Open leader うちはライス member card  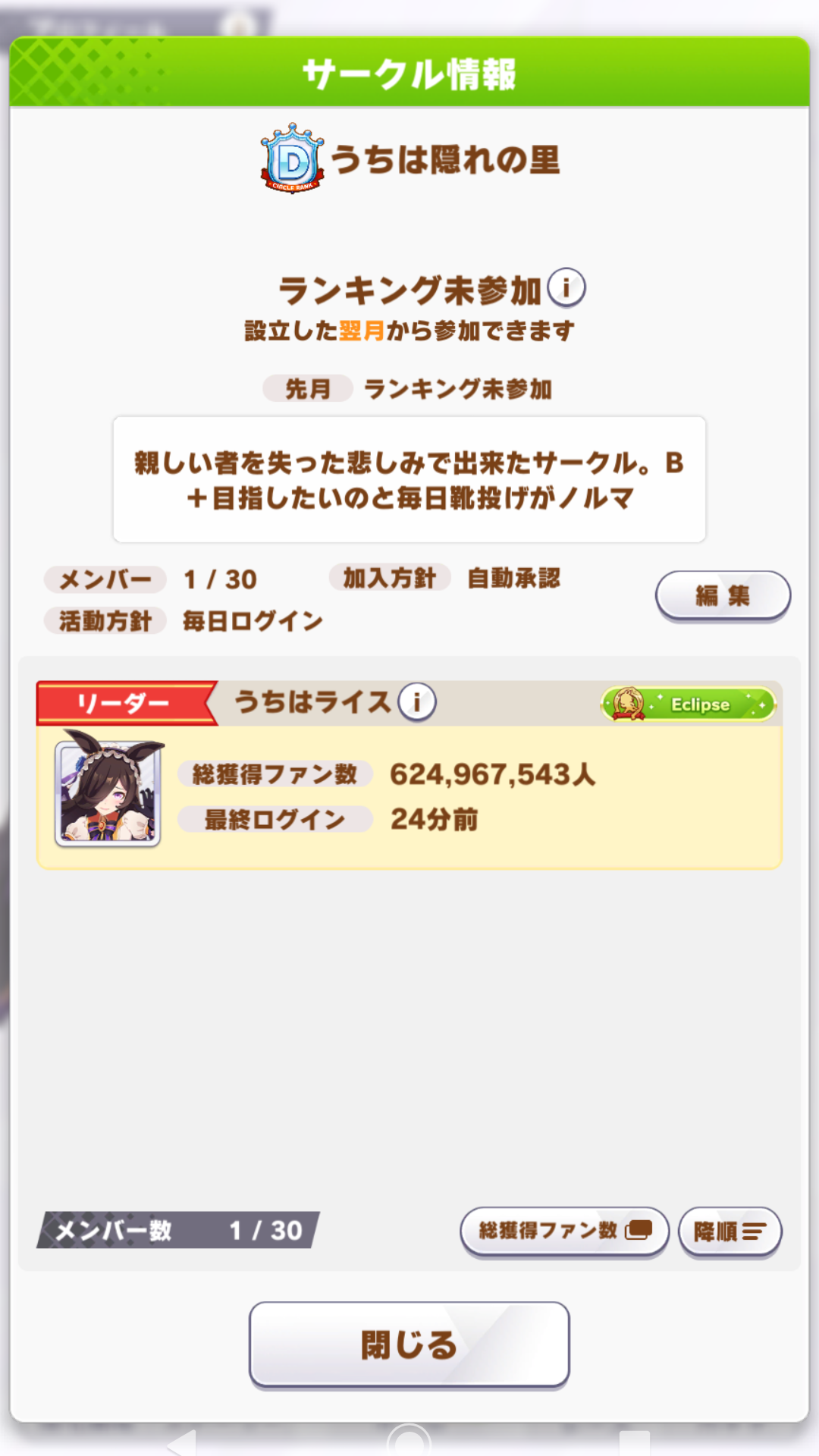409,775
